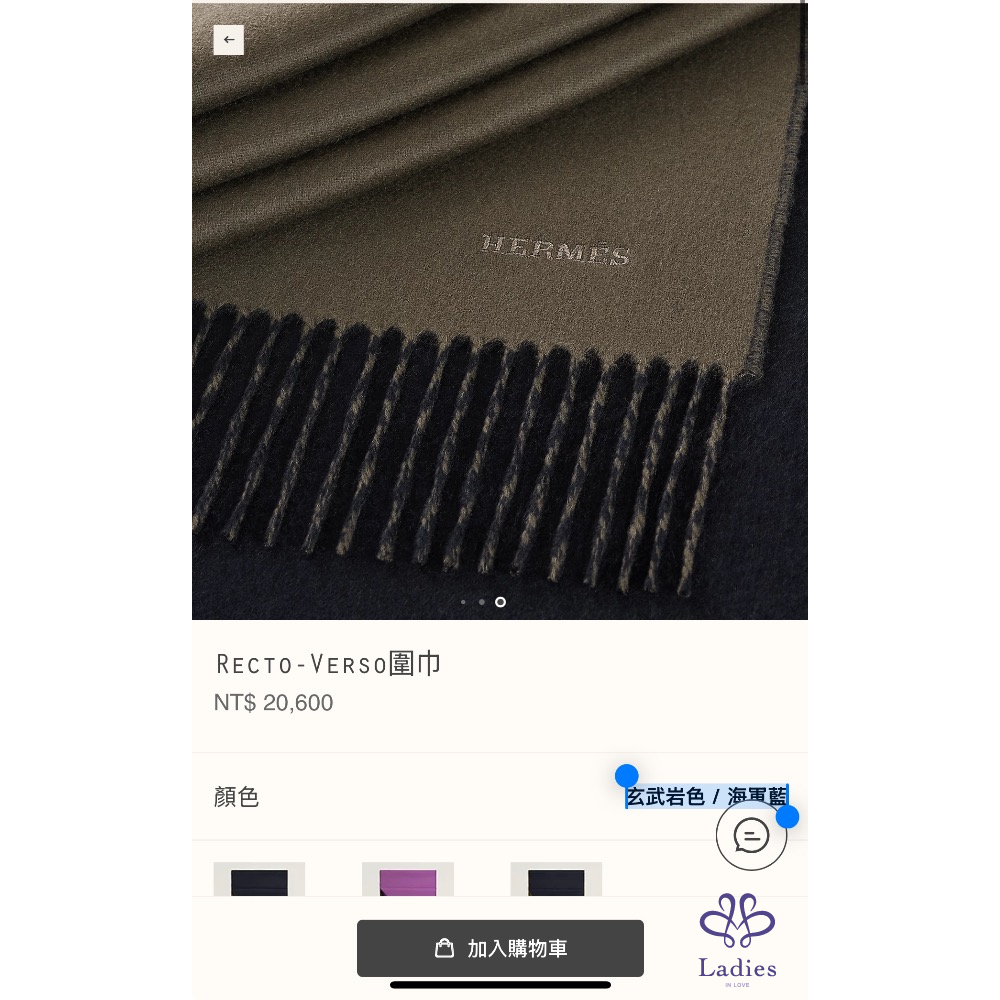1000x1000 pixels.
Task: Open the chat bubble assistant
Action: [751, 835]
